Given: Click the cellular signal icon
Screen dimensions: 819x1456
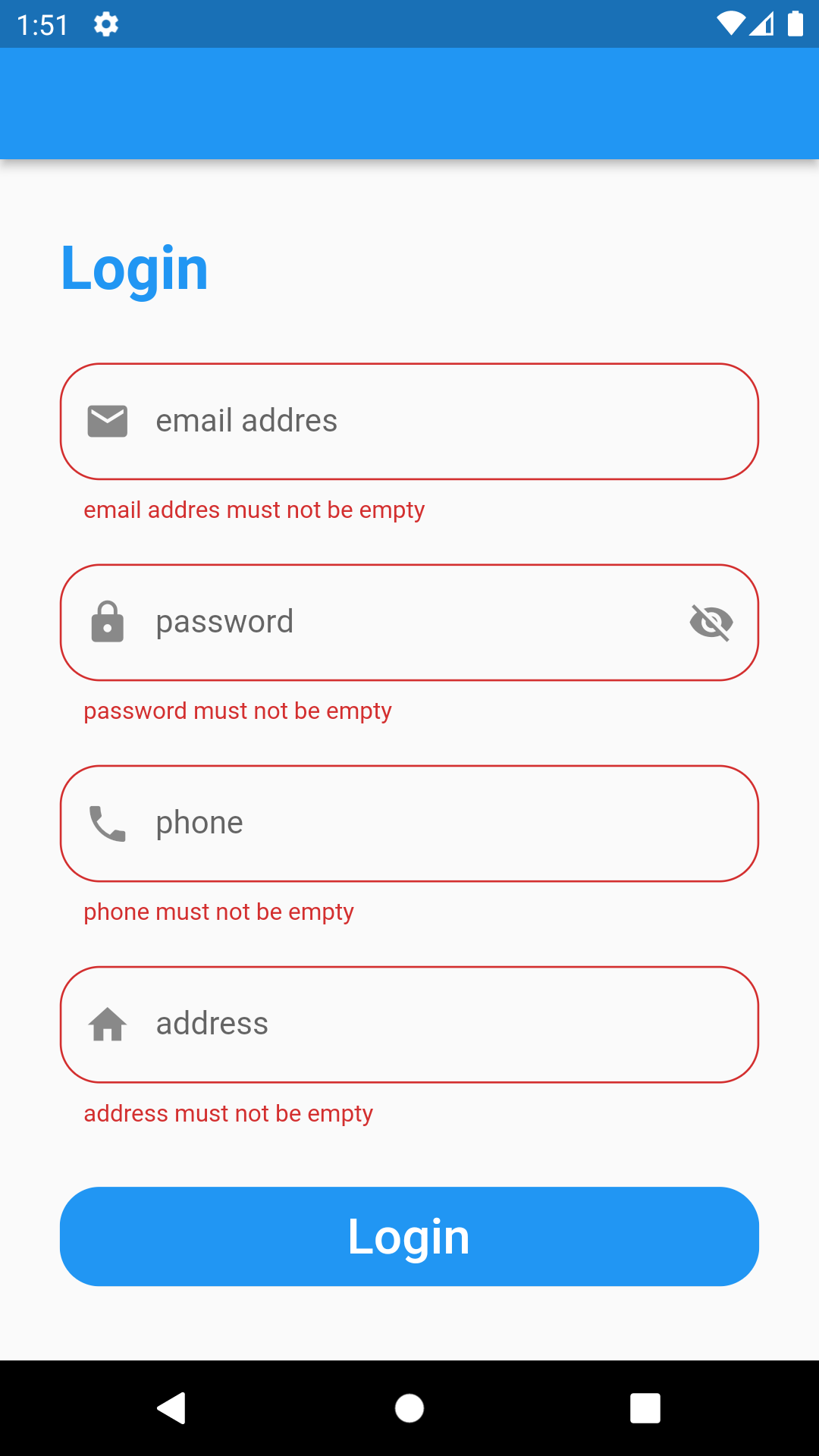Looking at the screenshot, I should point(763,24).
